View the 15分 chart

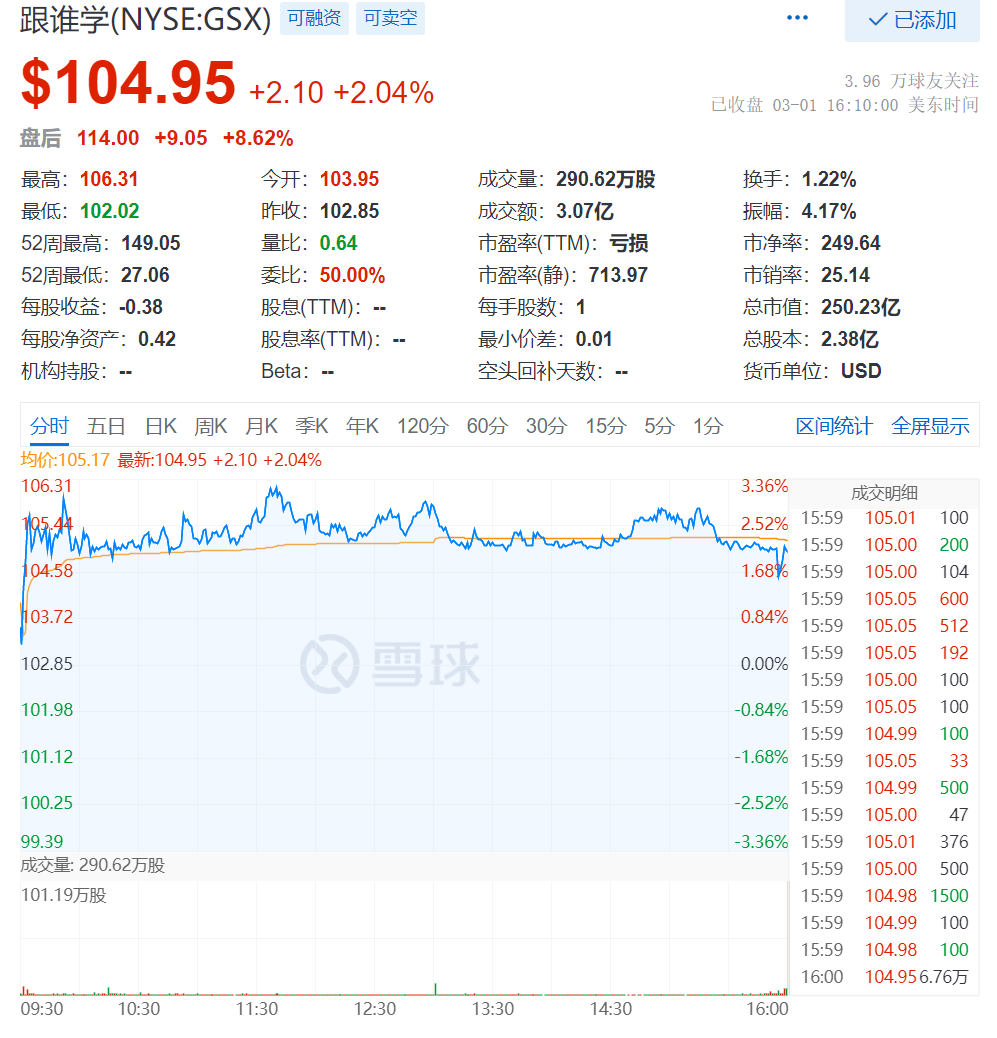click(605, 426)
